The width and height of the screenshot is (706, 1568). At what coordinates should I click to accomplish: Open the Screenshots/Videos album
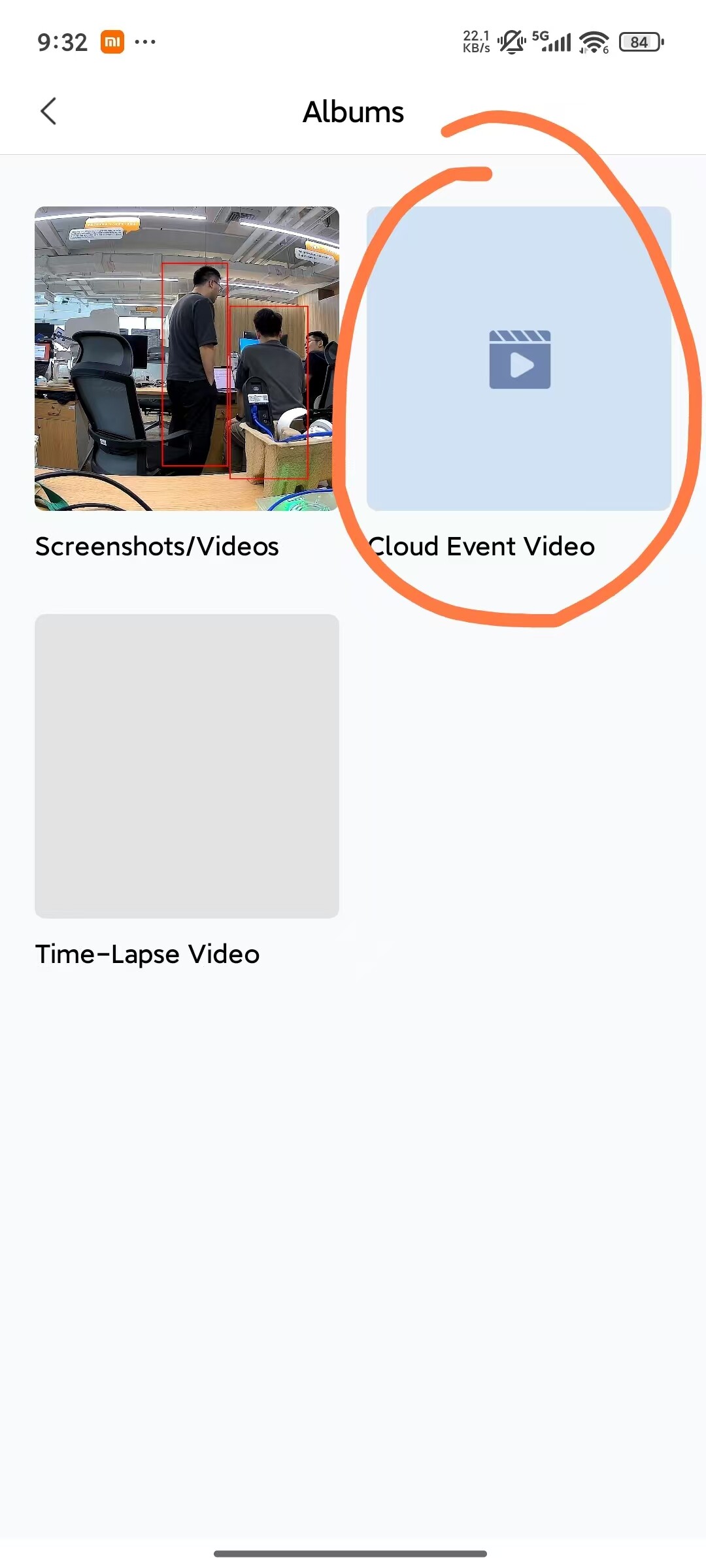coord(187,359)
